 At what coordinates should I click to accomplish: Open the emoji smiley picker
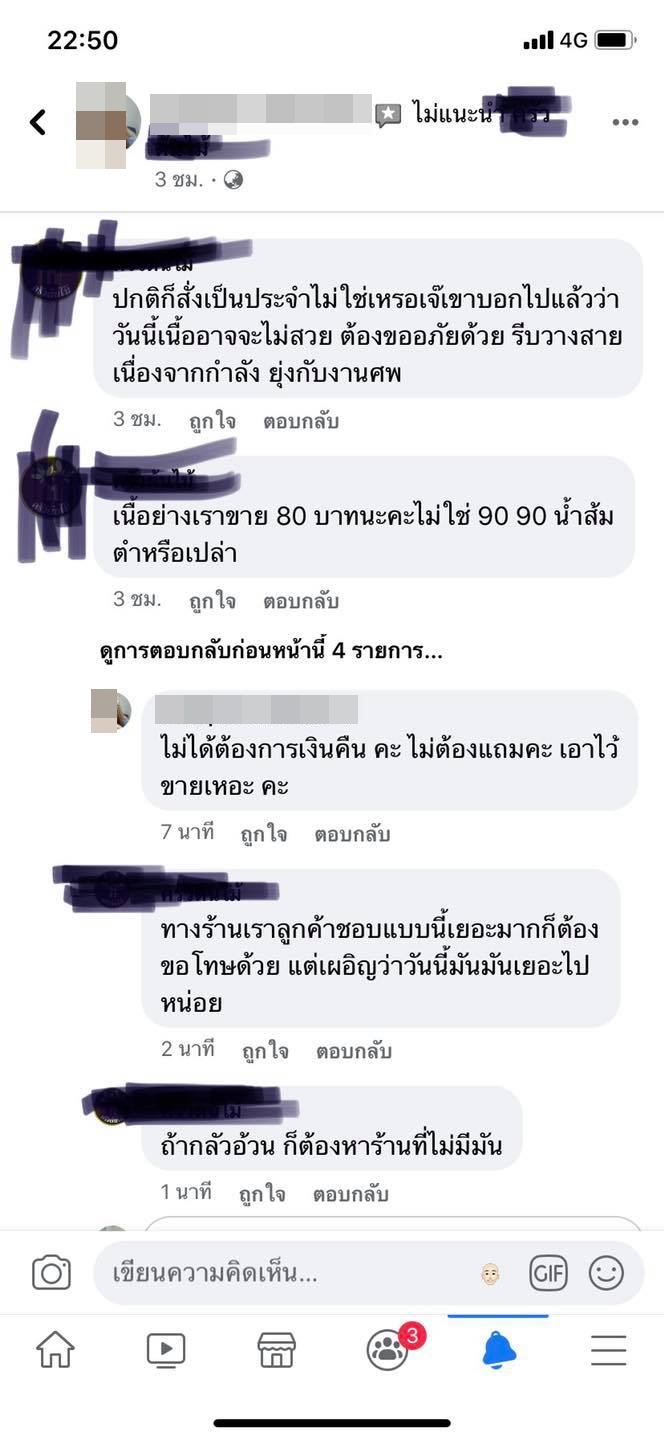(605, 1273)
